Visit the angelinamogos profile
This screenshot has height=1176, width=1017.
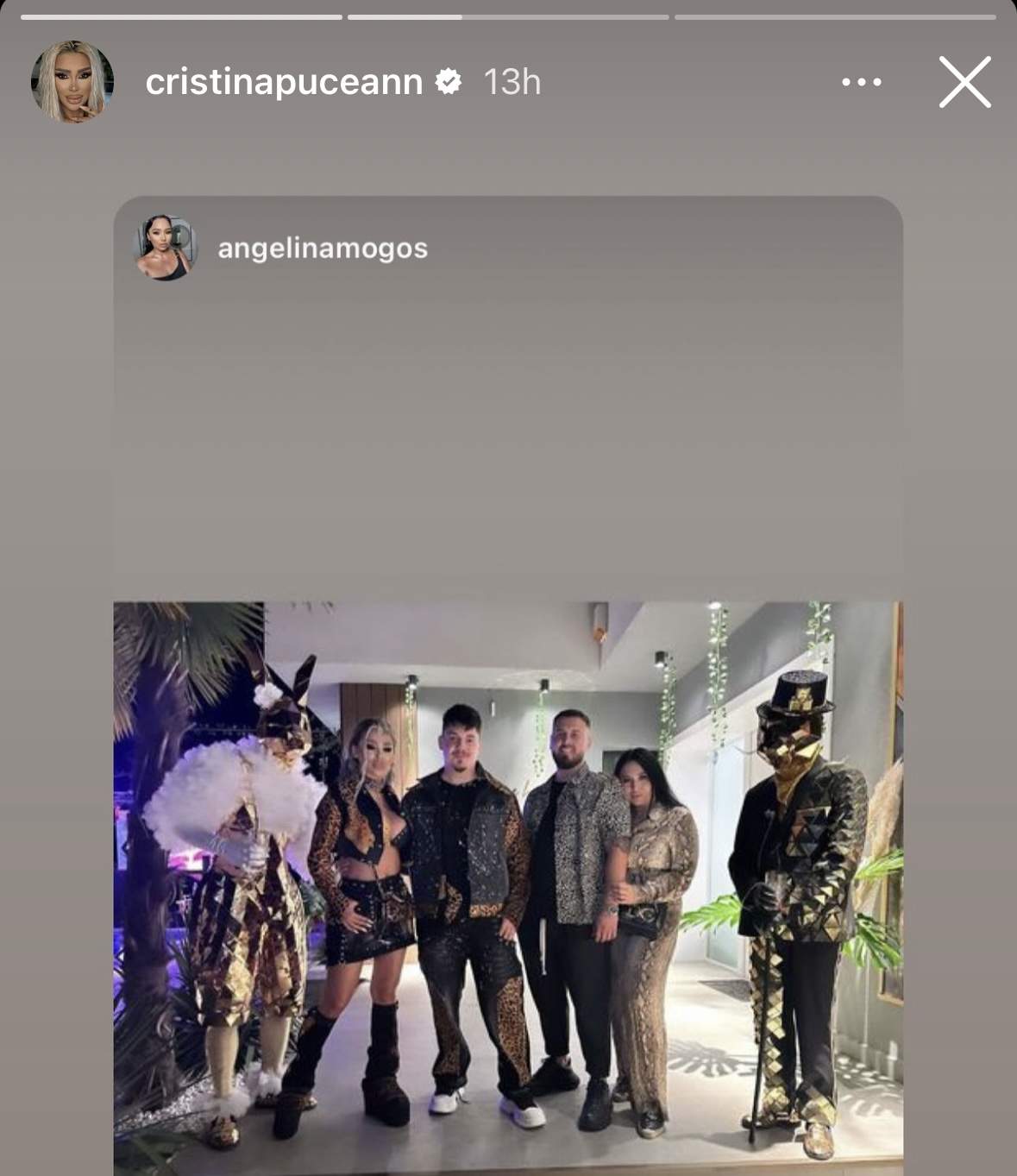322,248
